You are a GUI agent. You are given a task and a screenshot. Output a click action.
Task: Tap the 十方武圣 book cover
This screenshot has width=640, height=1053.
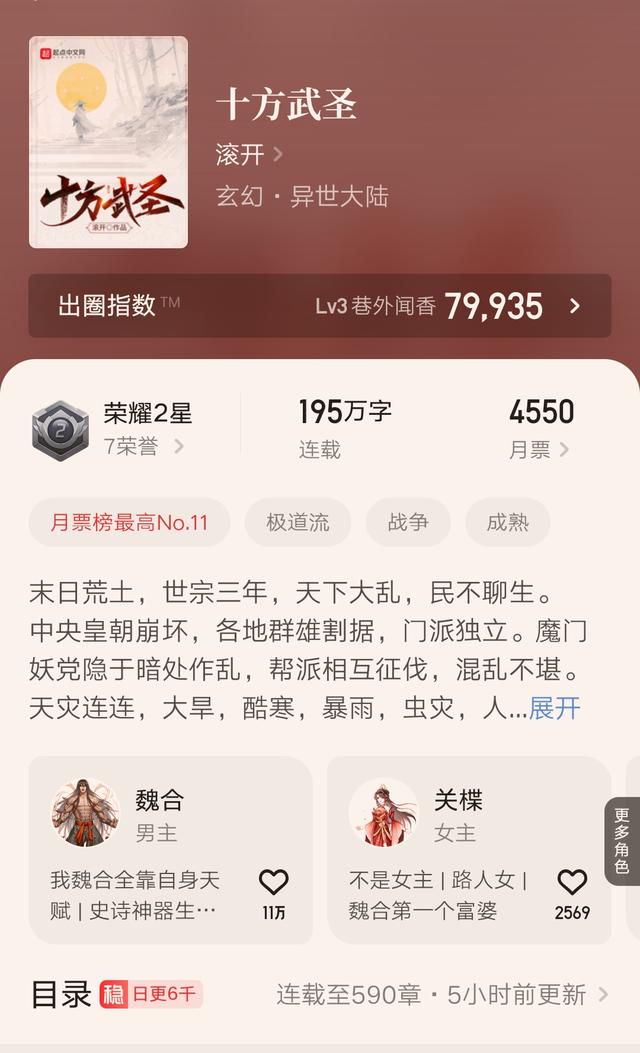[x=108, y=142]
